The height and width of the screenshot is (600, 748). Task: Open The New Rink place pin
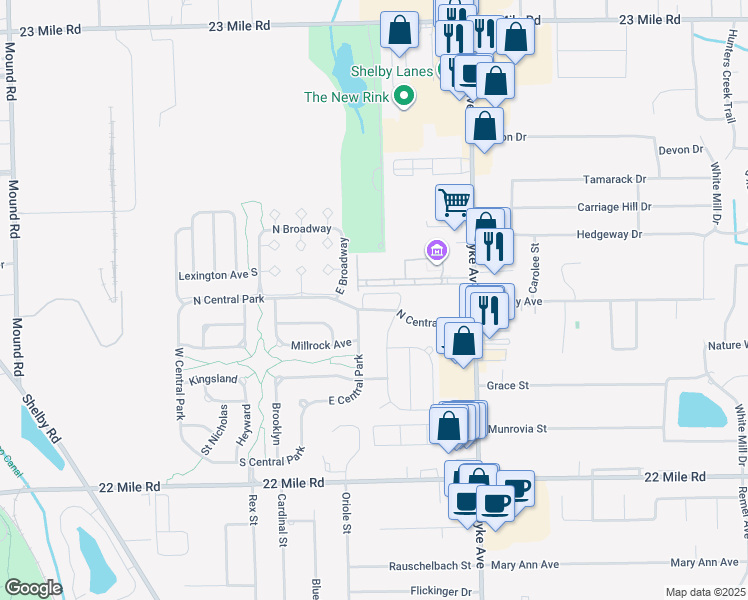(404, 97)
